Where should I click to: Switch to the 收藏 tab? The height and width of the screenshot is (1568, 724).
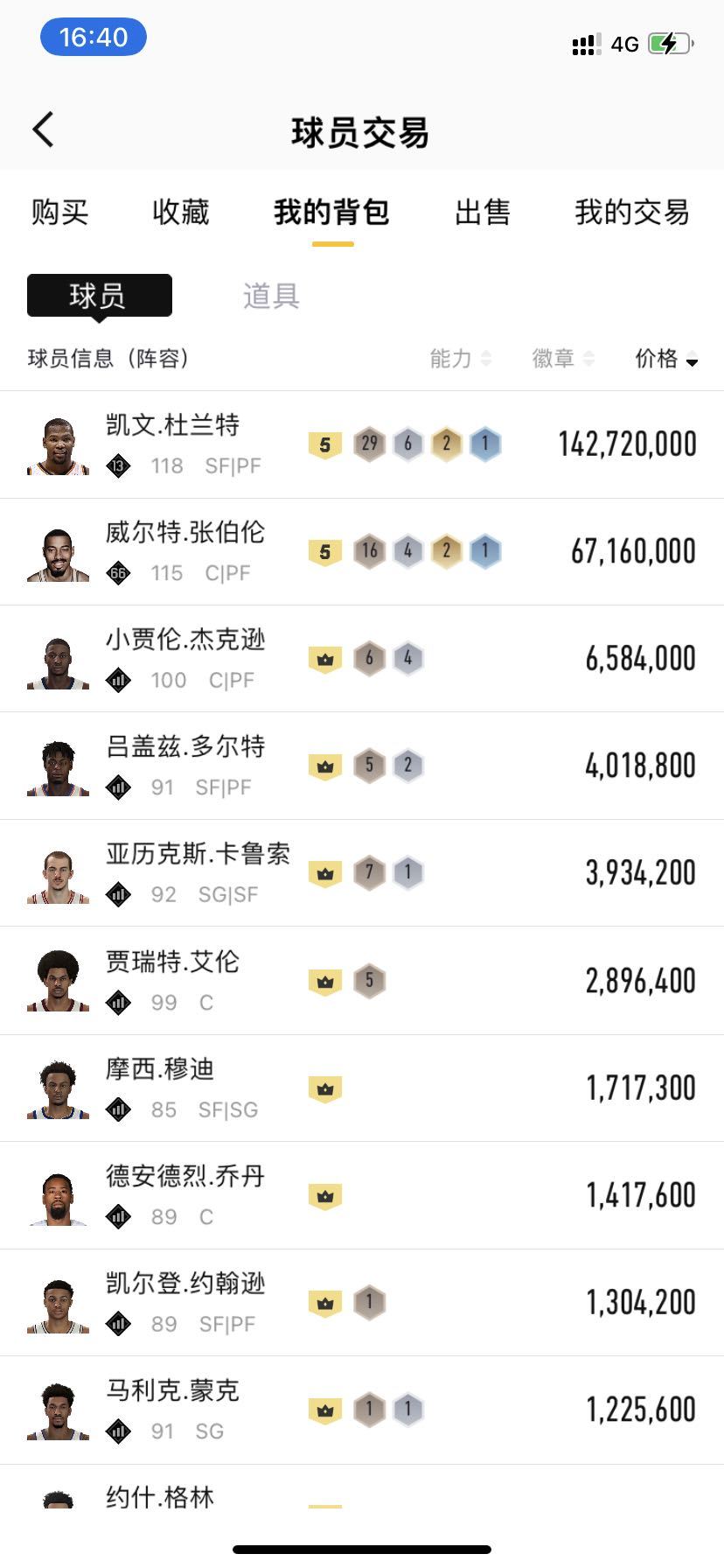click(181, 212)
